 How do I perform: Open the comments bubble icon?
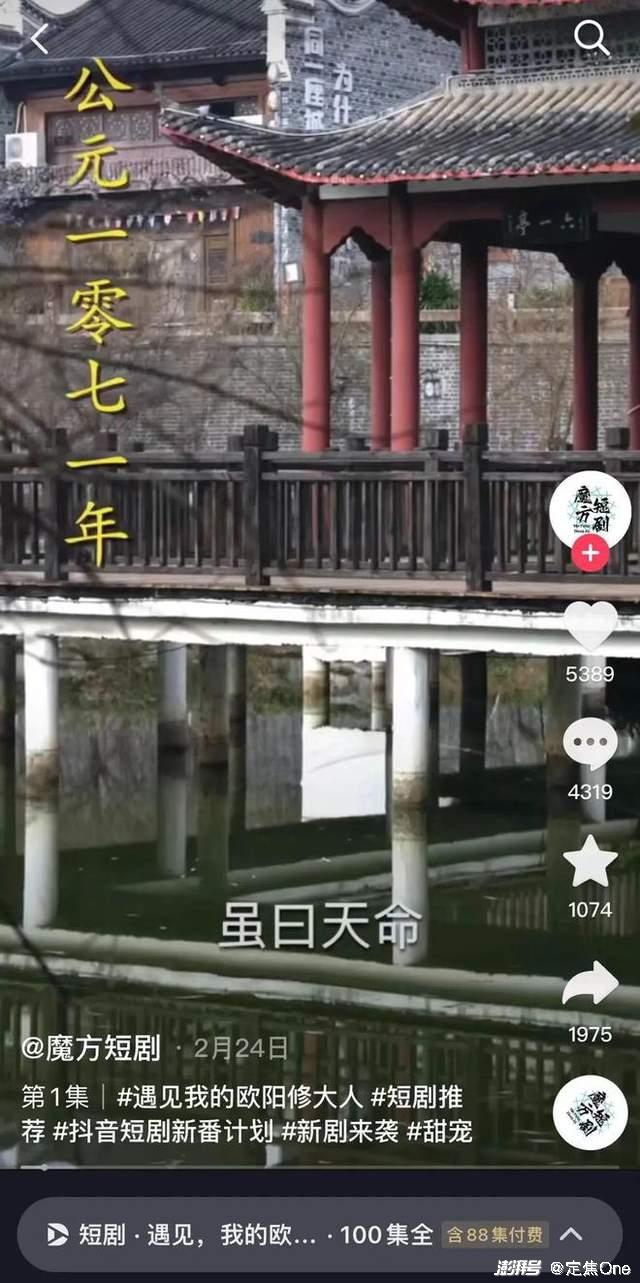[590, 743]
